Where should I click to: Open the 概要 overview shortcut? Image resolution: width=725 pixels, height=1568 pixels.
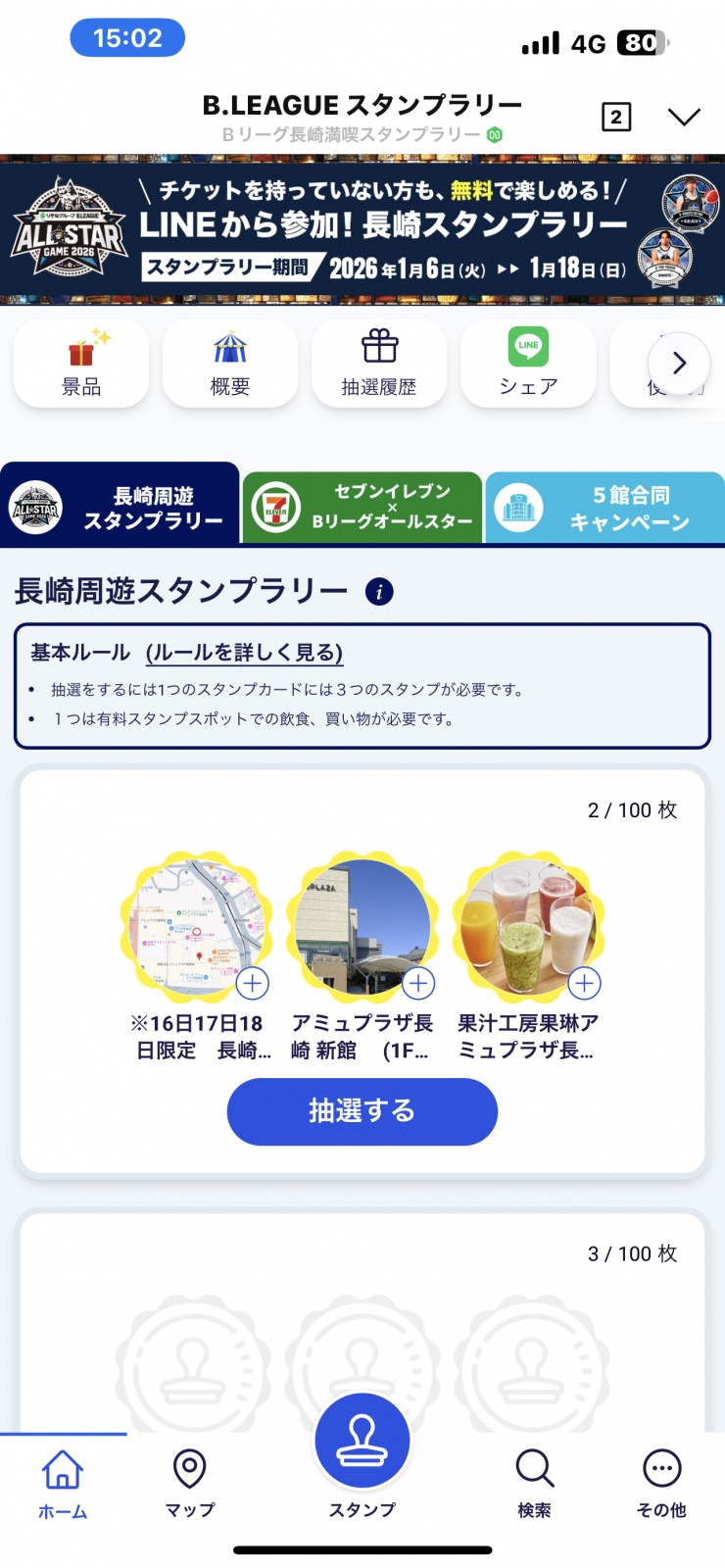pyautogui.click(x=230, y=364)
